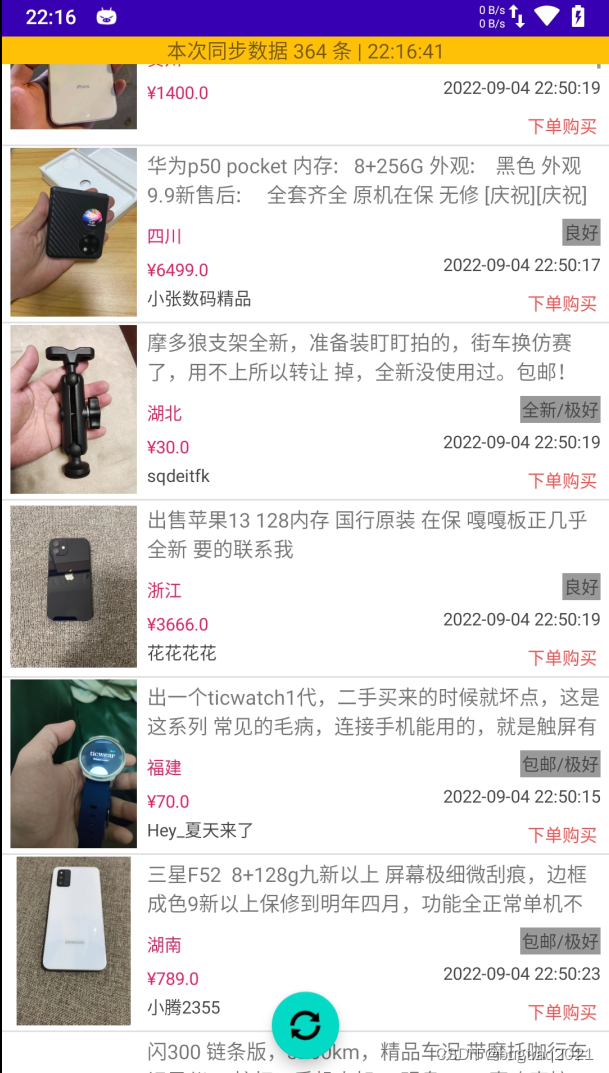The height and width of the screenshot is (1073, 609).
Task: Tap 下单购买 for the ¥30.0 支架
Action: tap(562, 480)
